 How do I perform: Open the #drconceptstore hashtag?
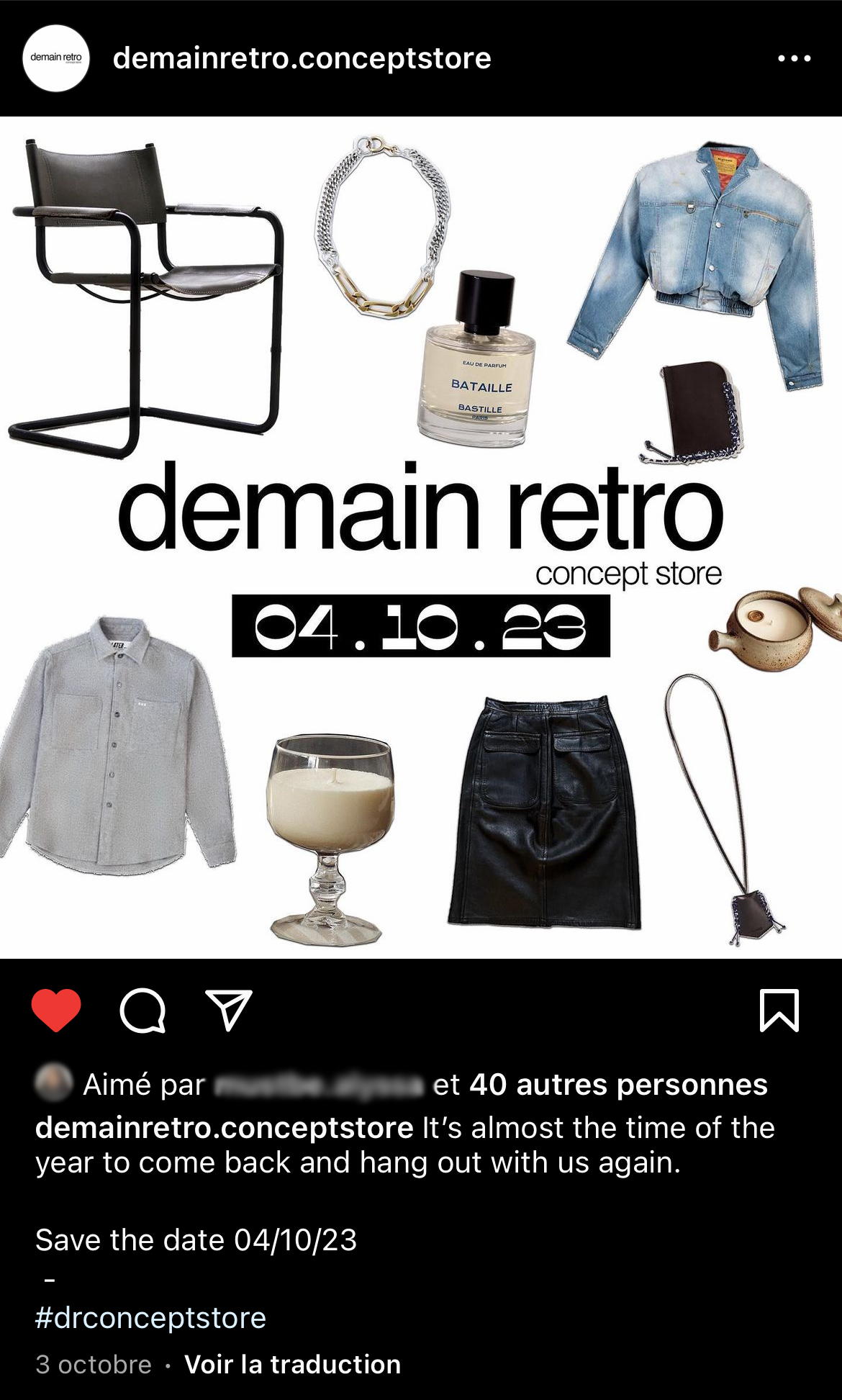(150, 1318)
